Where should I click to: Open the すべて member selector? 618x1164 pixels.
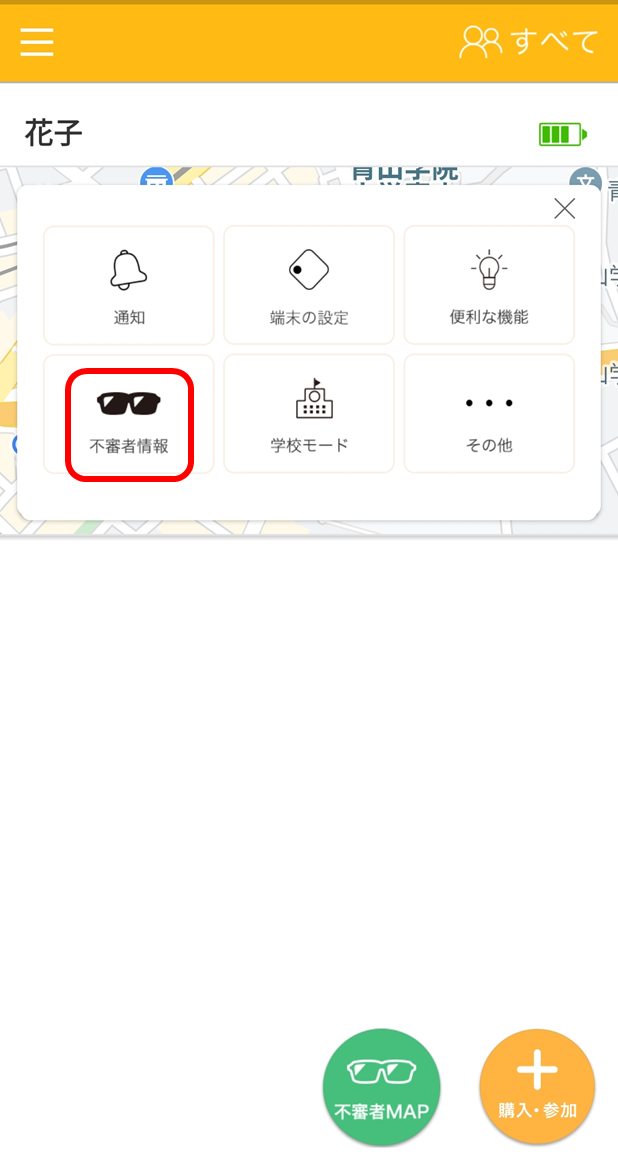529,42
